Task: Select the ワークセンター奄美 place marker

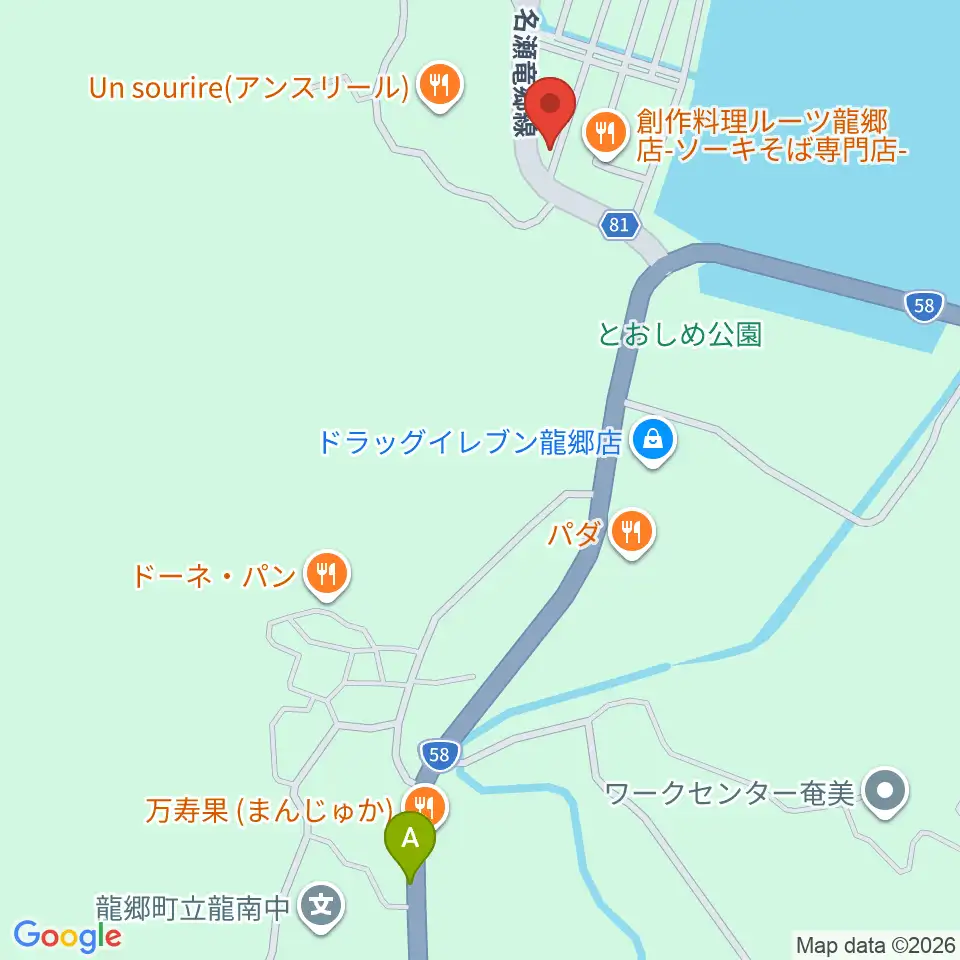Action: (885, 792)
